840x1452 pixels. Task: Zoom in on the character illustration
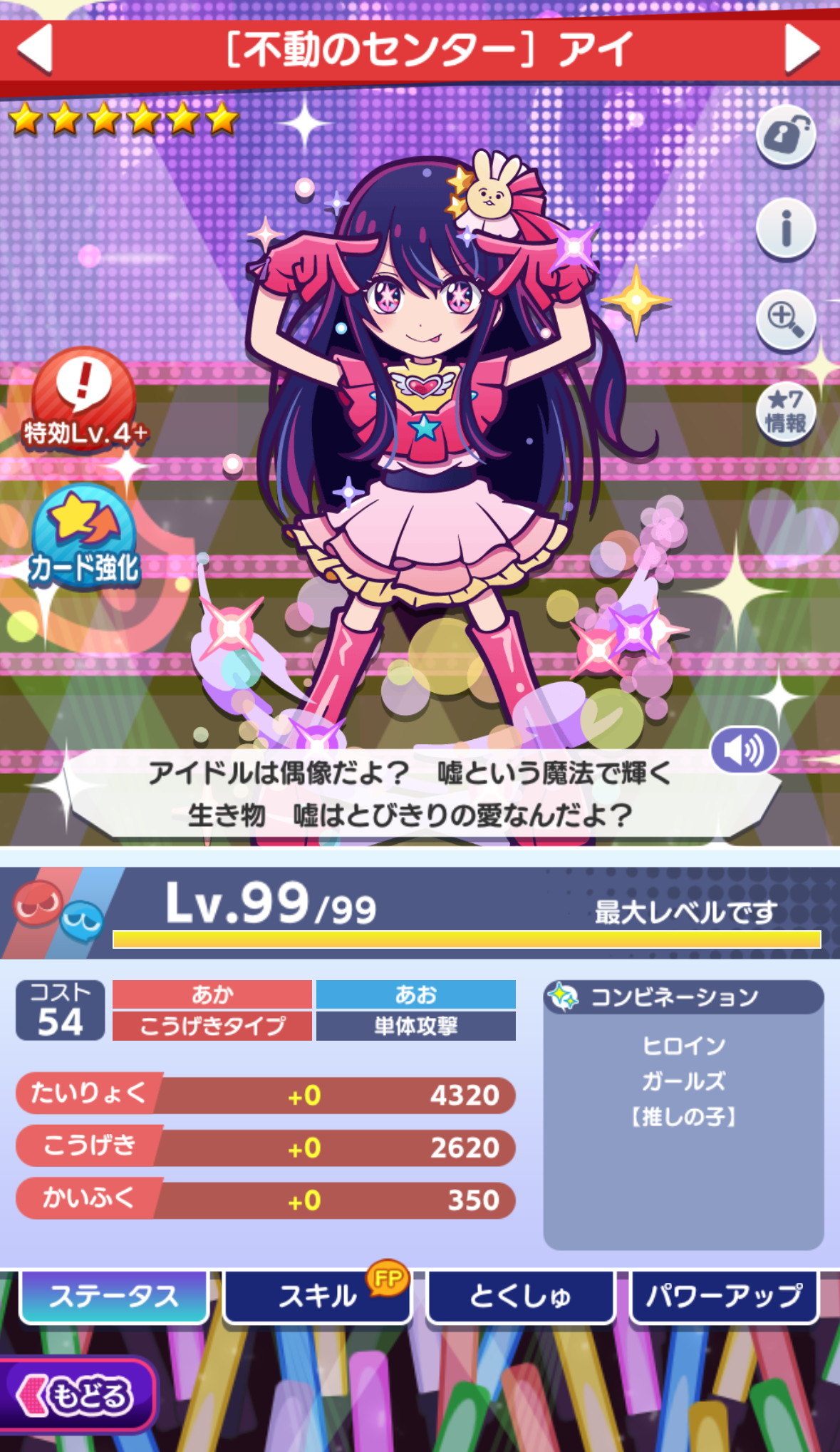[786, 319]
